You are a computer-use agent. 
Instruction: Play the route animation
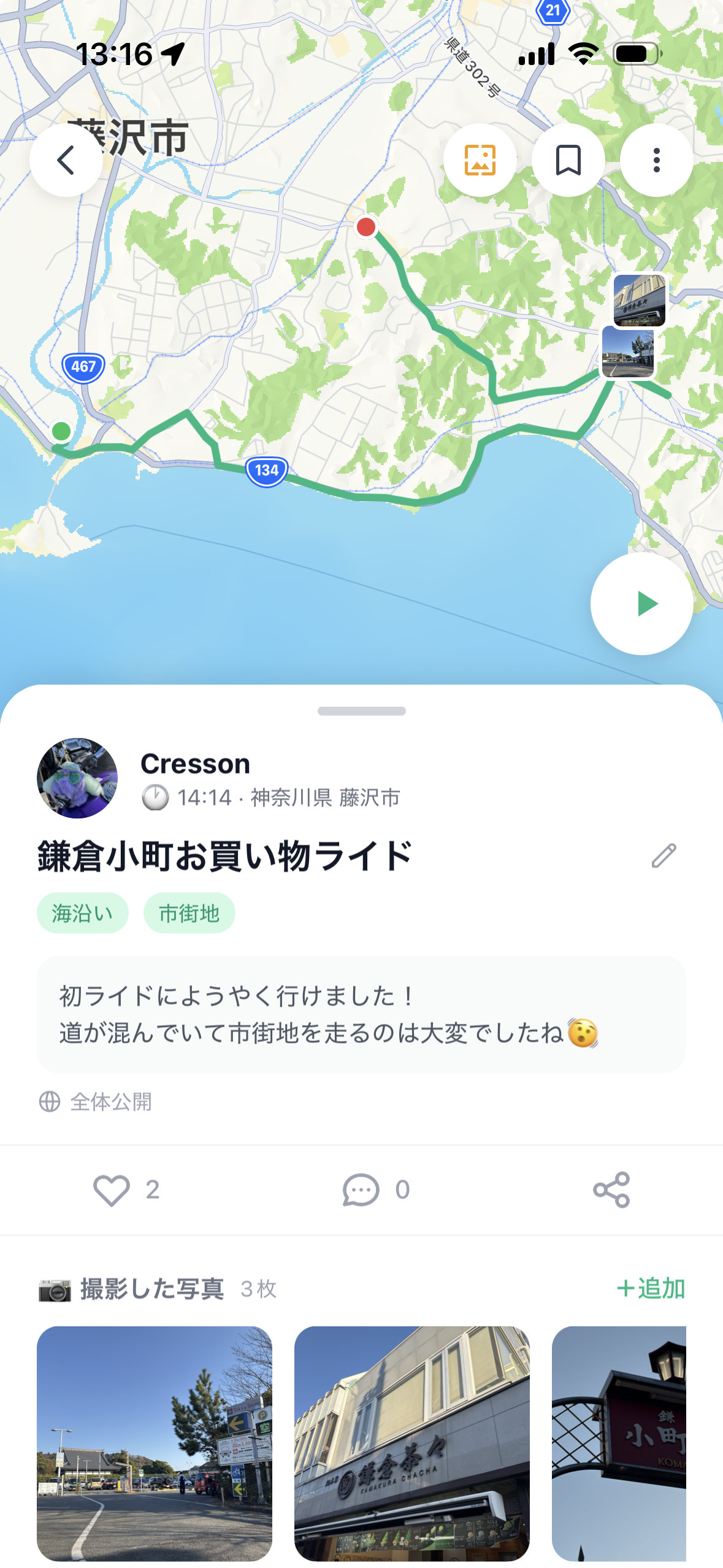pyautogui.click(x=641, y=604)
